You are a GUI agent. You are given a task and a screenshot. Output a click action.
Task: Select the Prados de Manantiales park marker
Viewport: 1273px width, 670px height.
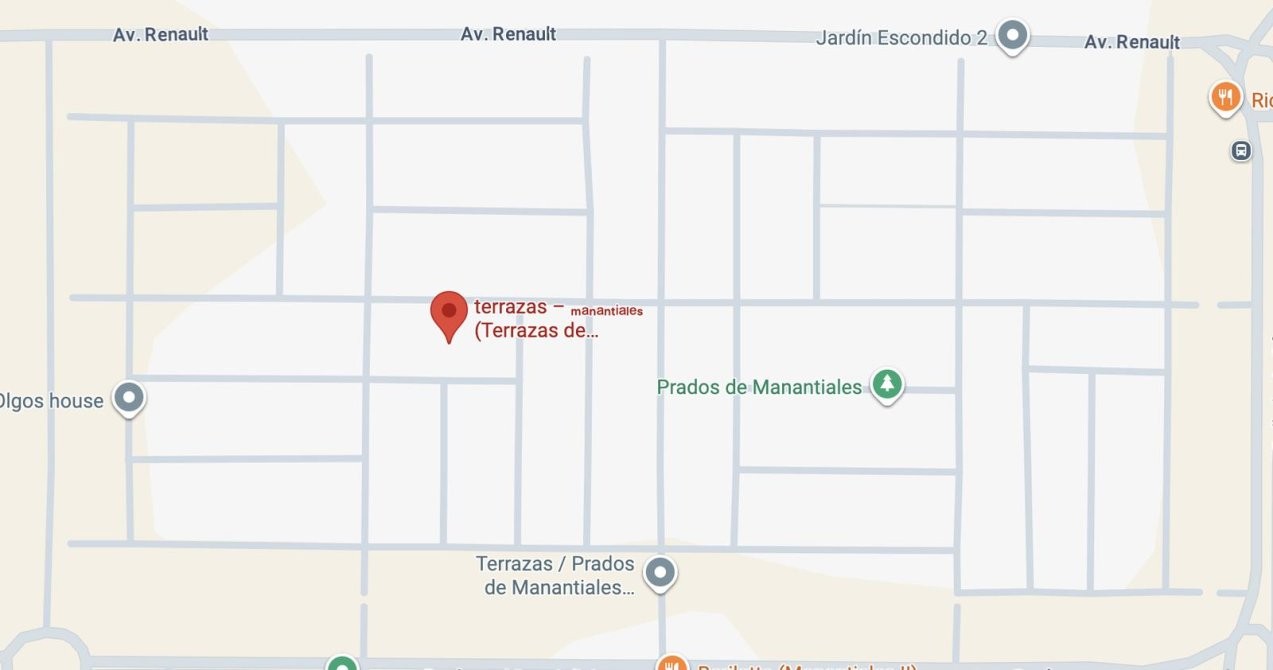coord(886,384)
